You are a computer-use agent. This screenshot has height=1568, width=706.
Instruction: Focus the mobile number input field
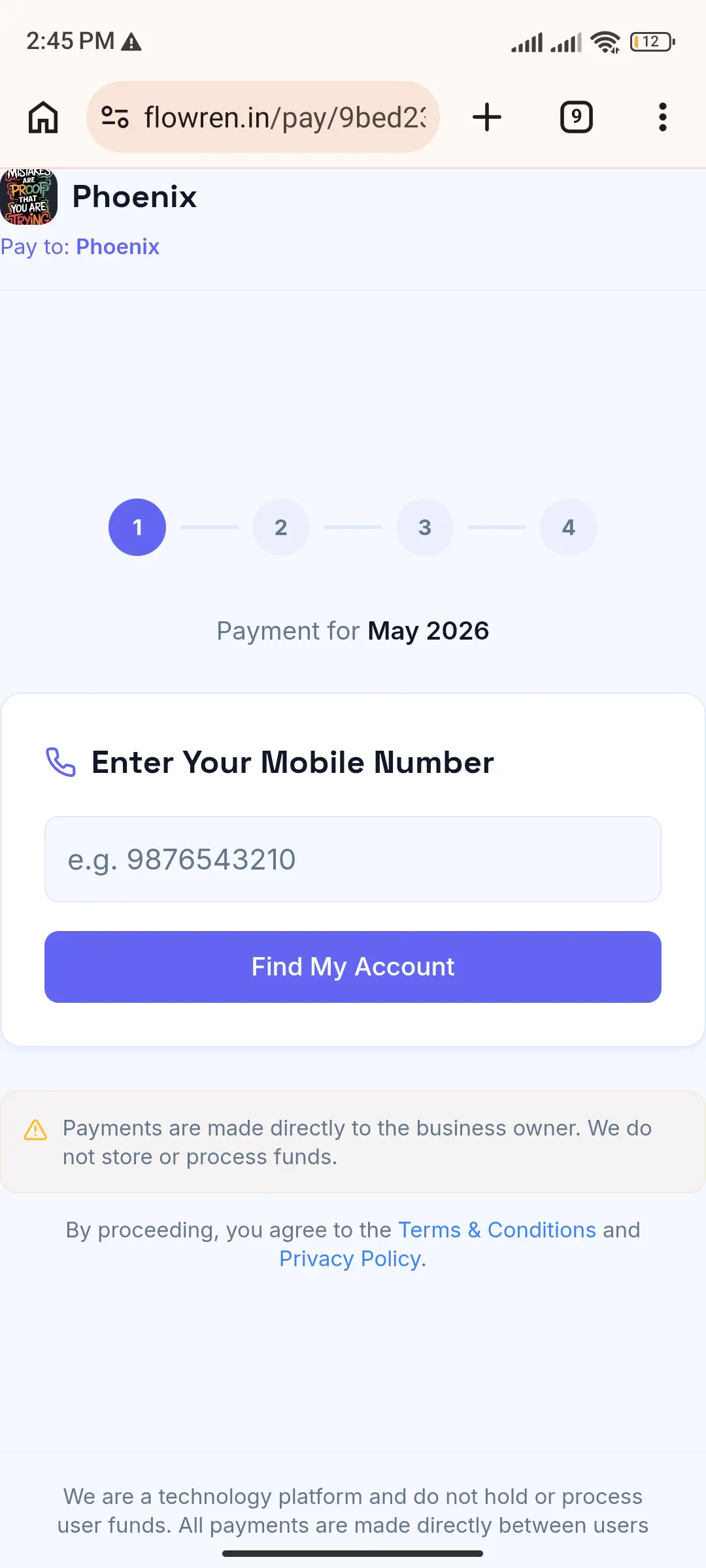click(x=353, y=859)
